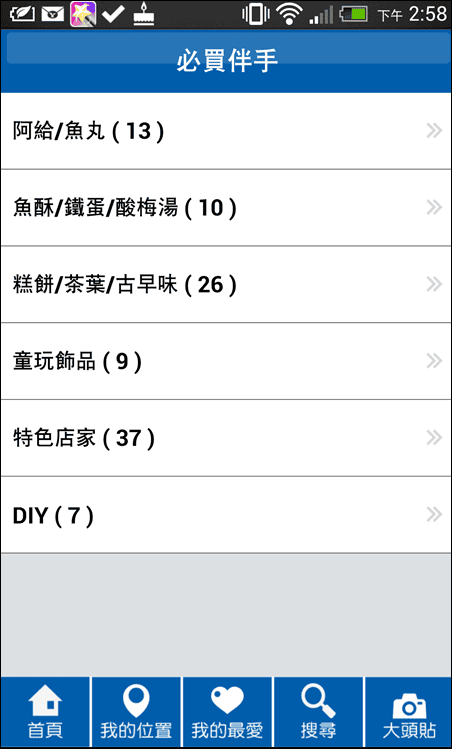View 特色店家 shops
The width and height of the screenshot is (452, 749).
(x=226, y=438)
